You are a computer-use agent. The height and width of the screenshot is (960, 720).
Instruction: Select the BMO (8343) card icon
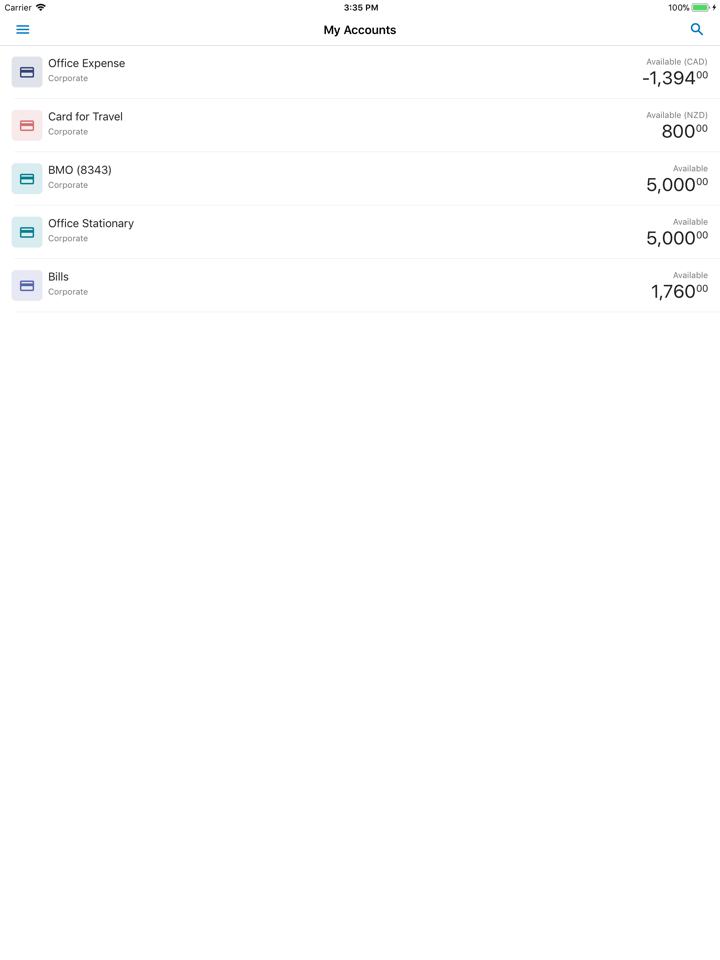(x=26, y=178)
